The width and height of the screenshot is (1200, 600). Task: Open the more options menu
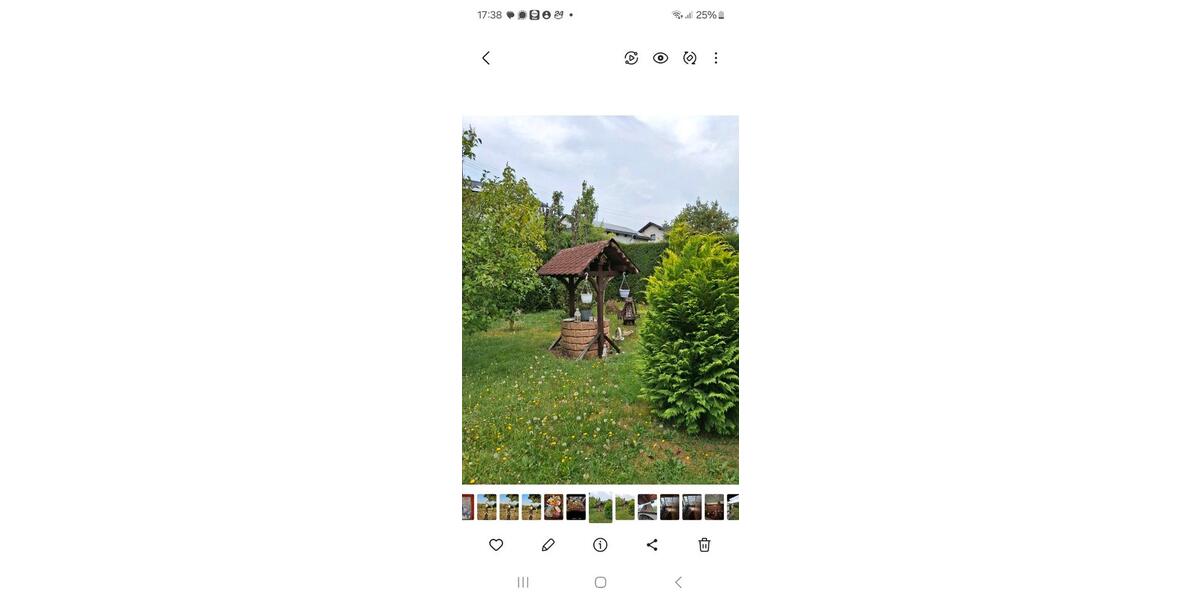point(716,58)
